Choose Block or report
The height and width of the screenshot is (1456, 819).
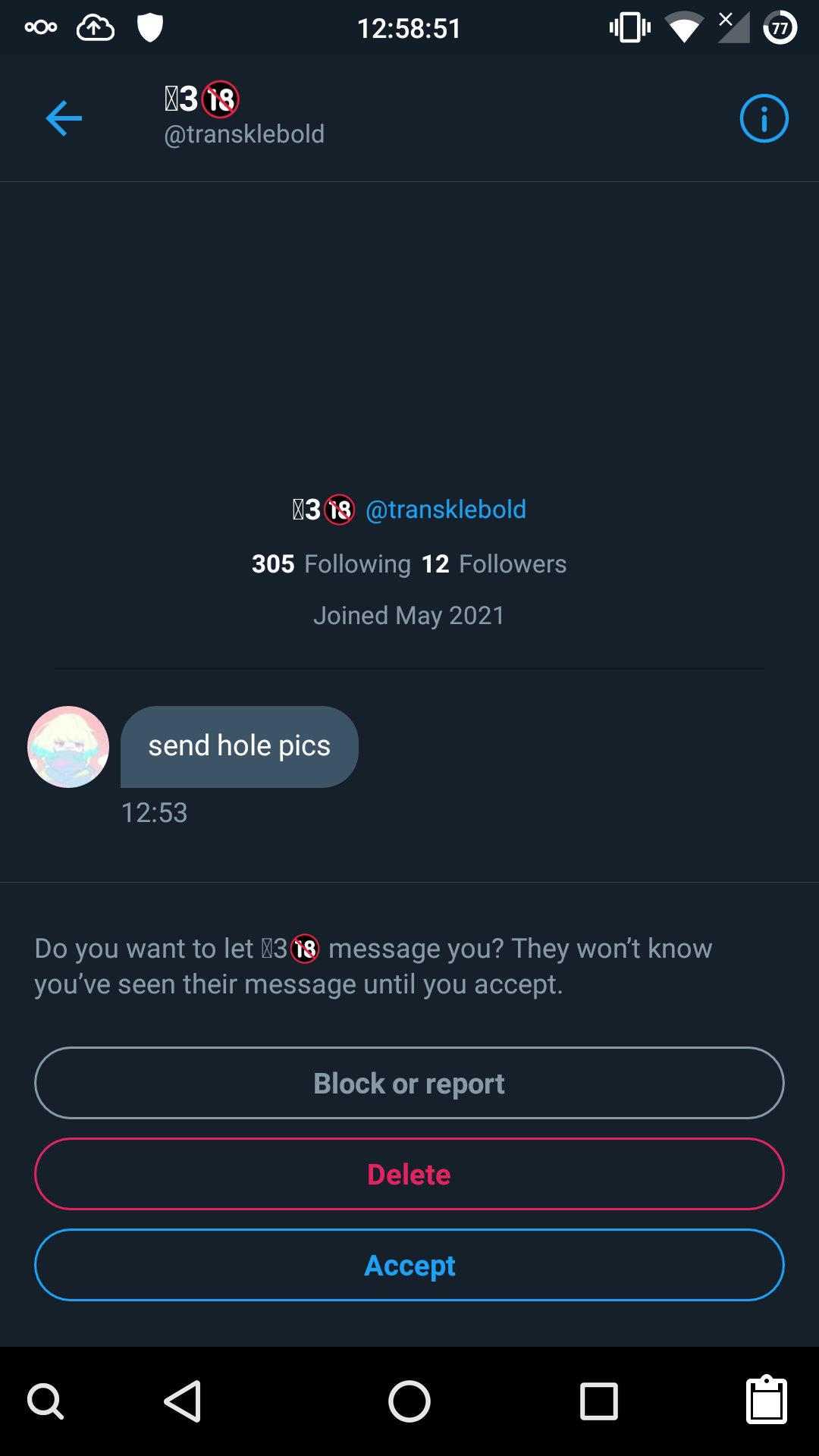(409, 1083)
